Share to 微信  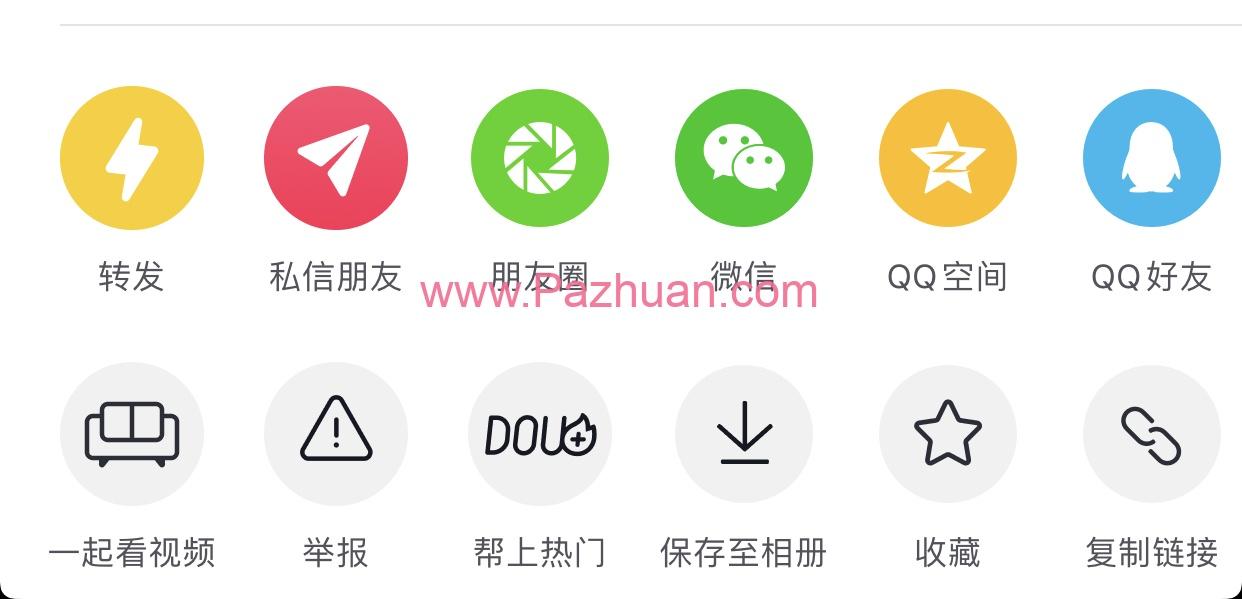point(743,158)
